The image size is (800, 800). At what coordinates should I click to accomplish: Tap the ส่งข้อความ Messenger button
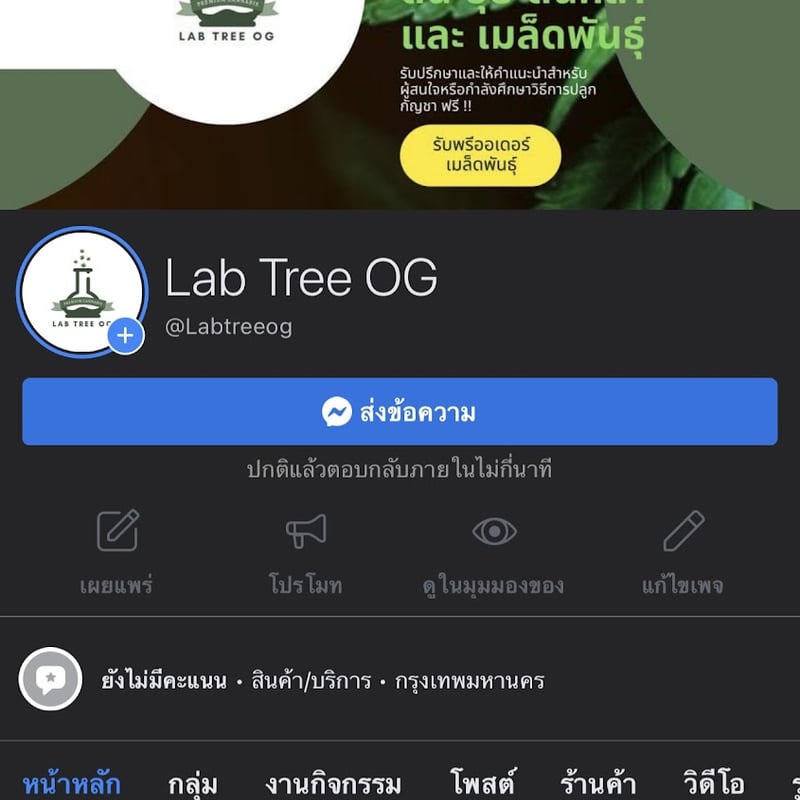[x=400, y=412]
